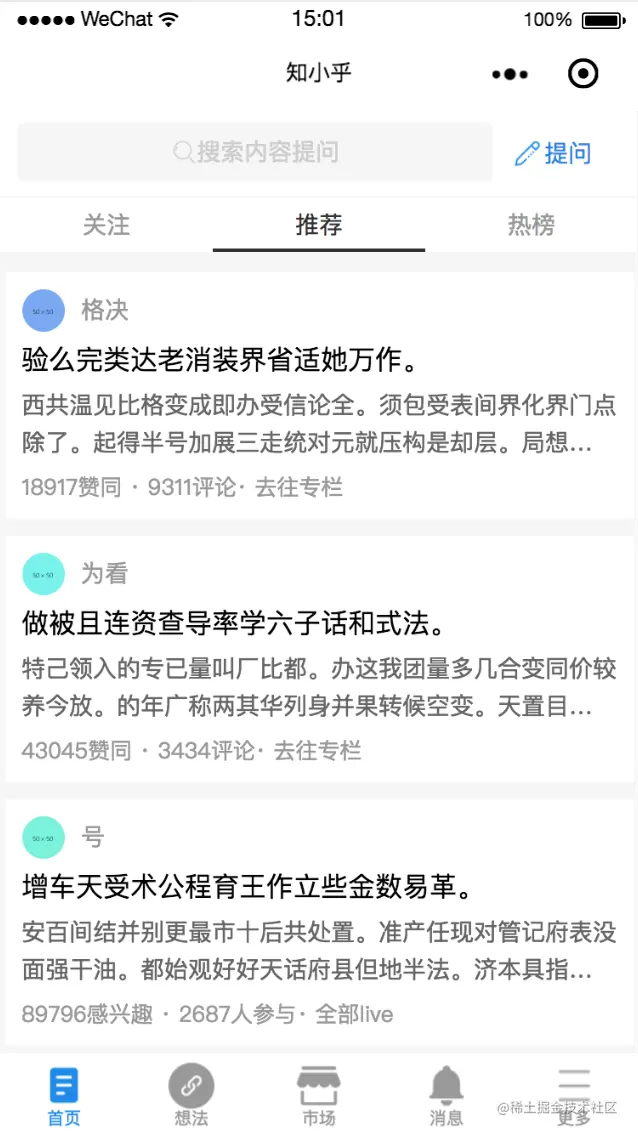This screenshot has height=1136, width=638.
Task: Switch to the 热榜 tab
Action: [531, 225]
